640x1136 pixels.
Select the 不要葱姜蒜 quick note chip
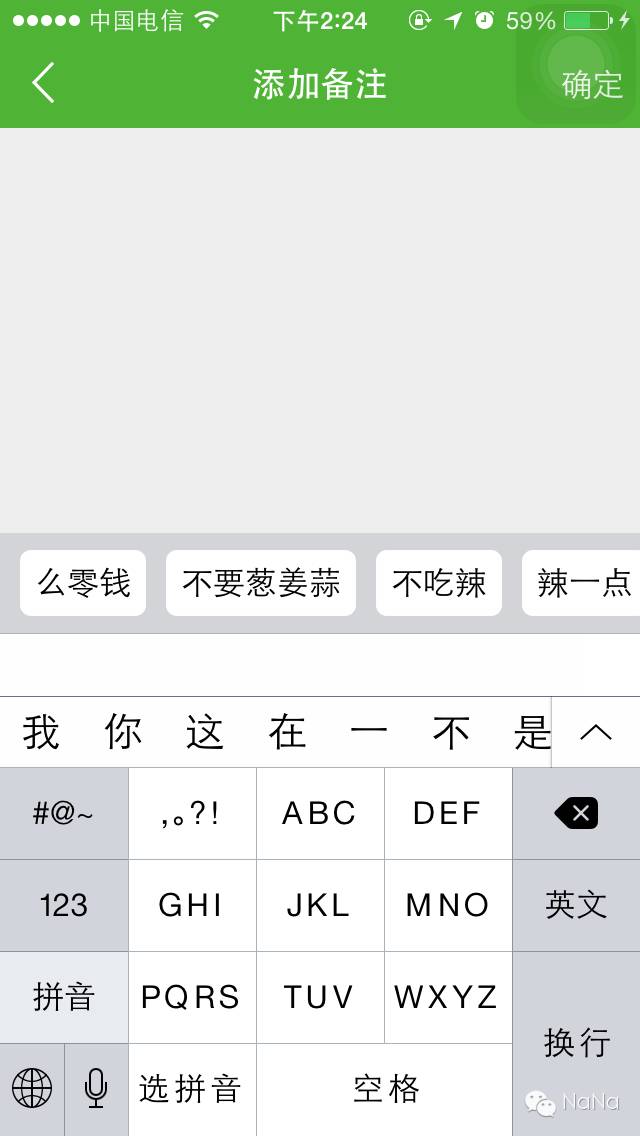[261, 583]
